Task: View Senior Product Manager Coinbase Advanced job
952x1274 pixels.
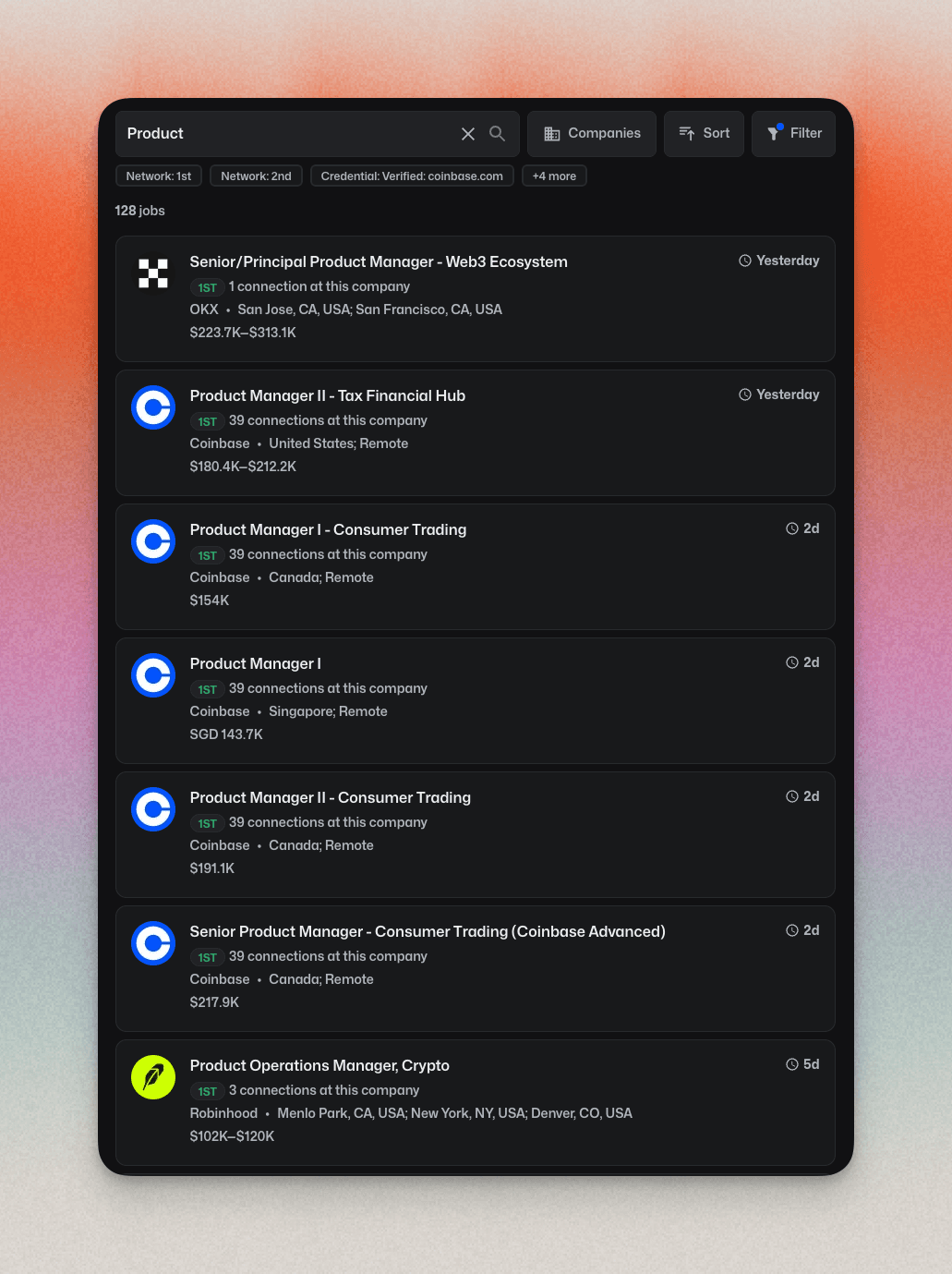Action: [427, 932]
